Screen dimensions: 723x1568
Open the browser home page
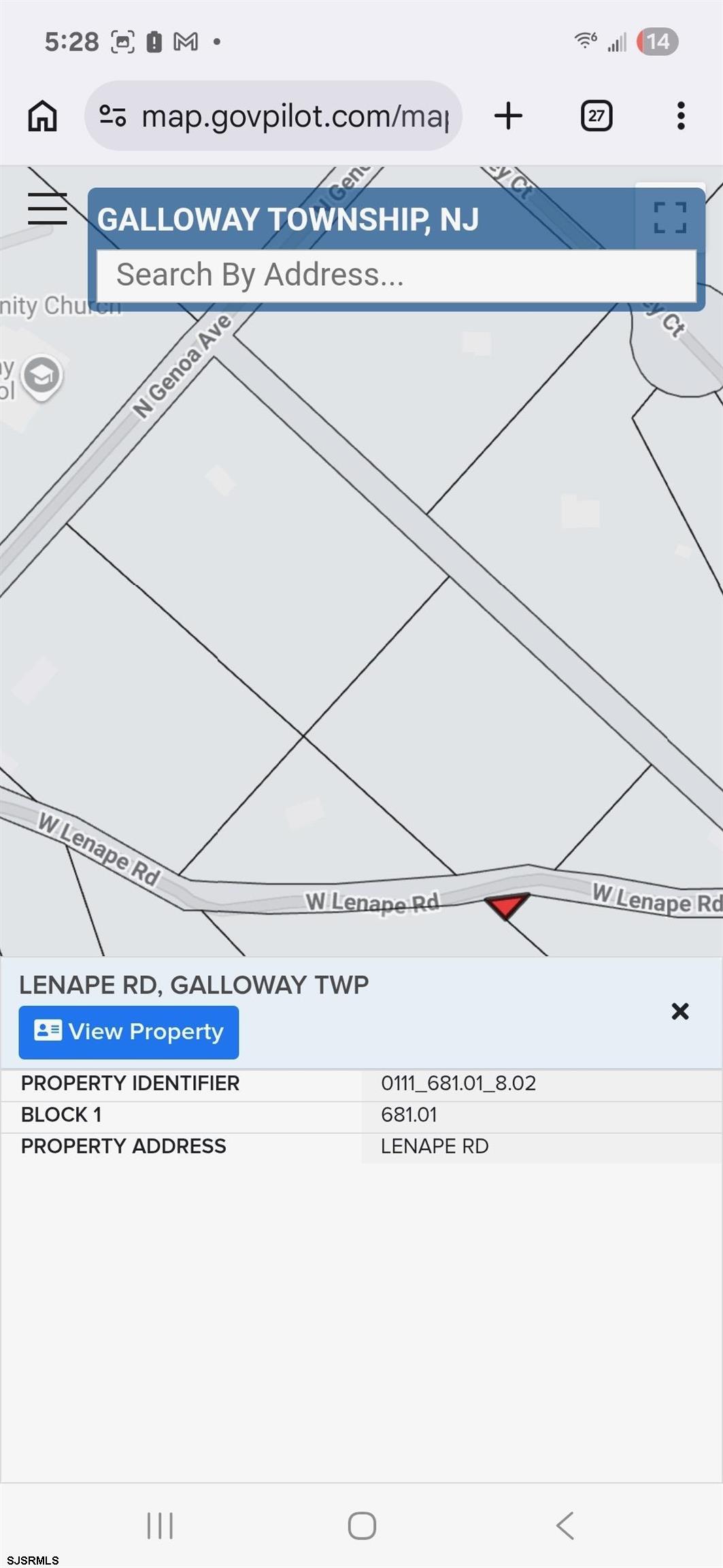point(42,116)
